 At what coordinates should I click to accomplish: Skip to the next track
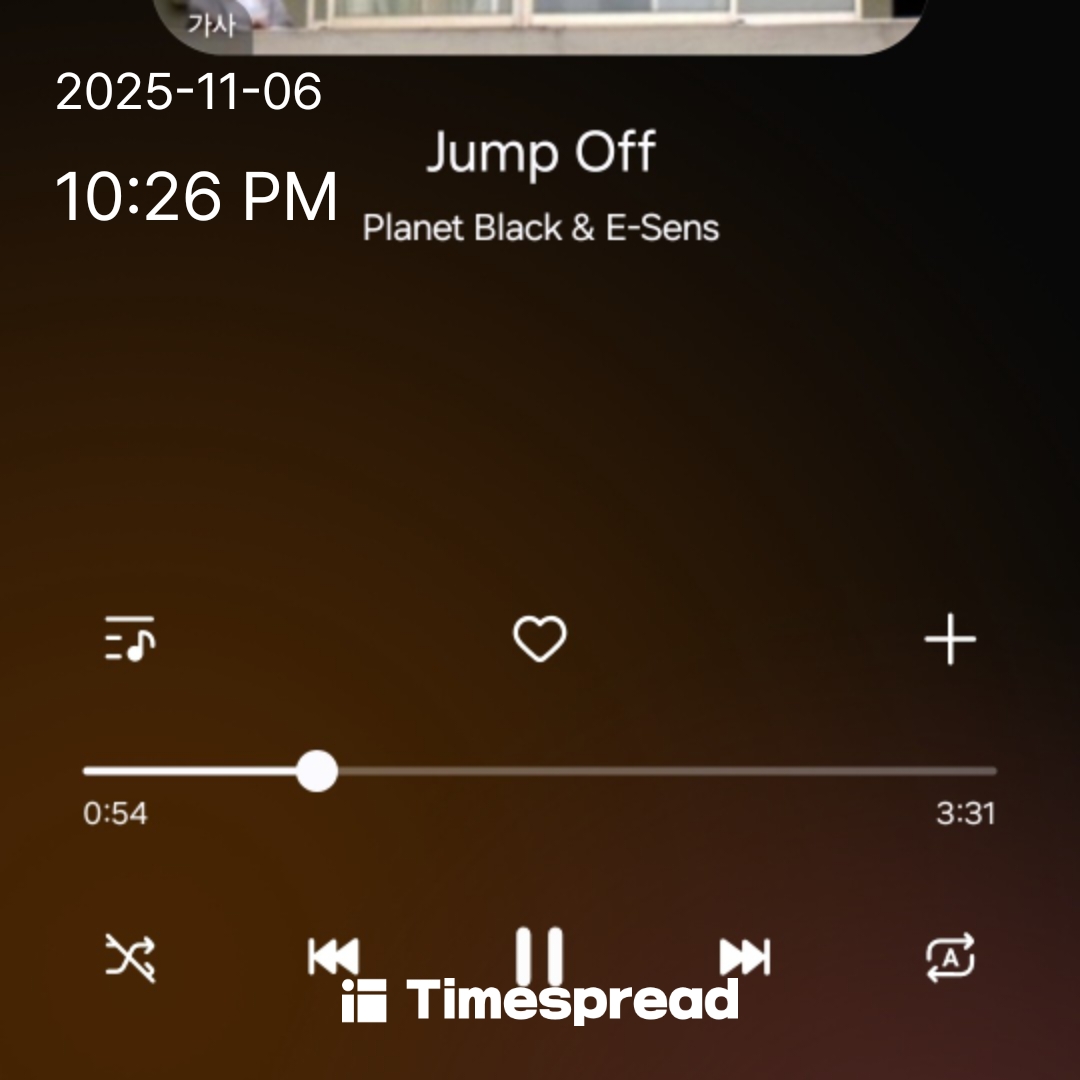(745, 957)
